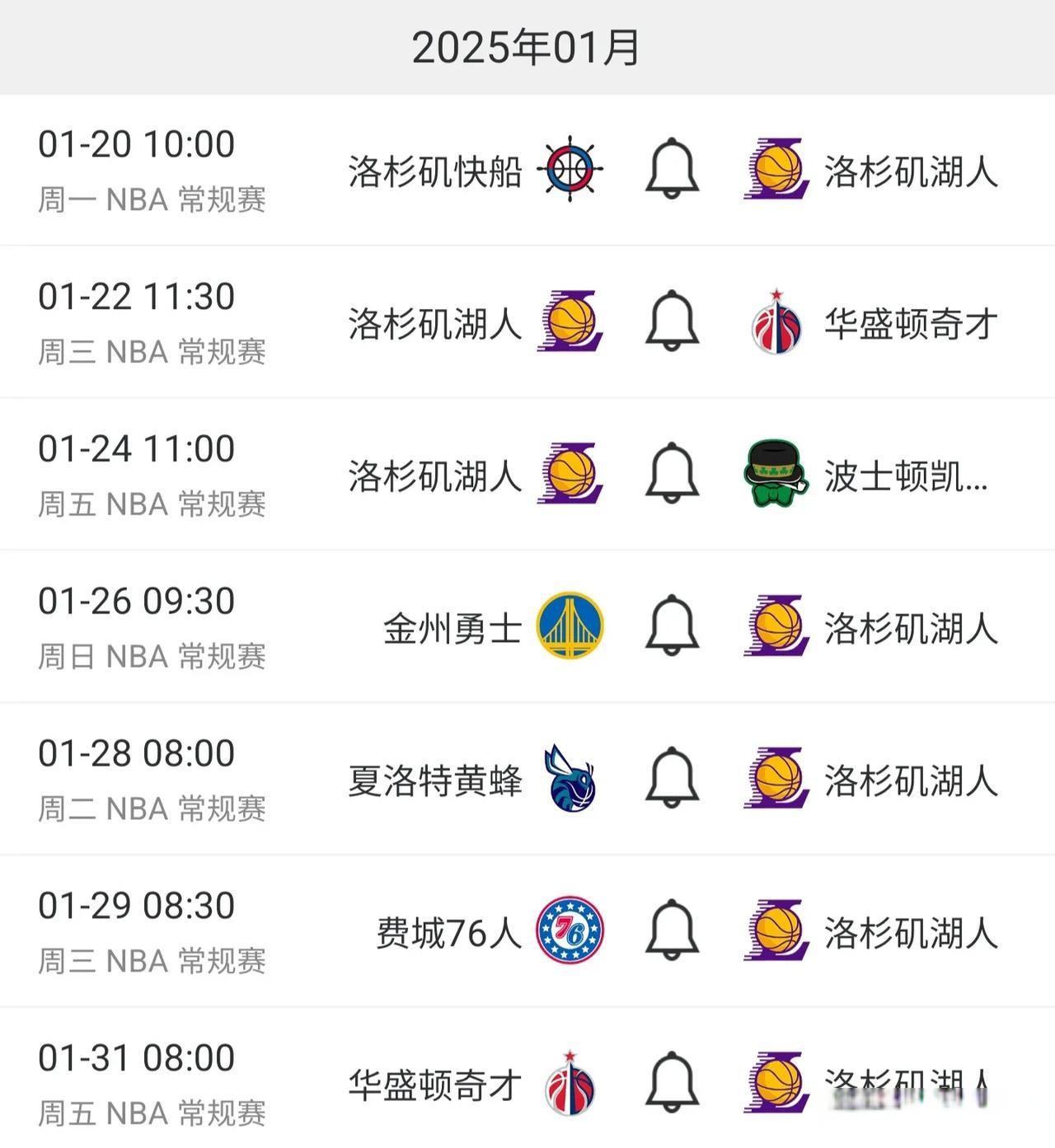Turn on bell for 01-26 Warriors game
The width and height of the screenshot is (1055, 1148).
pyautogui.click(x=672, y=626)
